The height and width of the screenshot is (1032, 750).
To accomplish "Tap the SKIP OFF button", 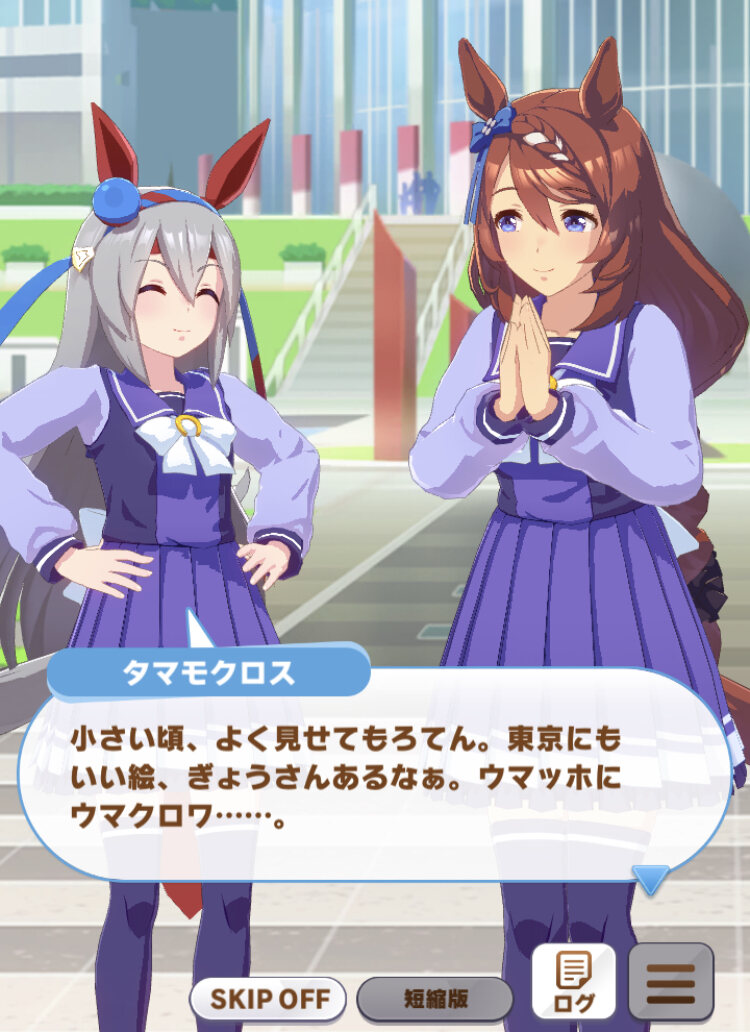I will pyautogui.click(x=268, y=998).
